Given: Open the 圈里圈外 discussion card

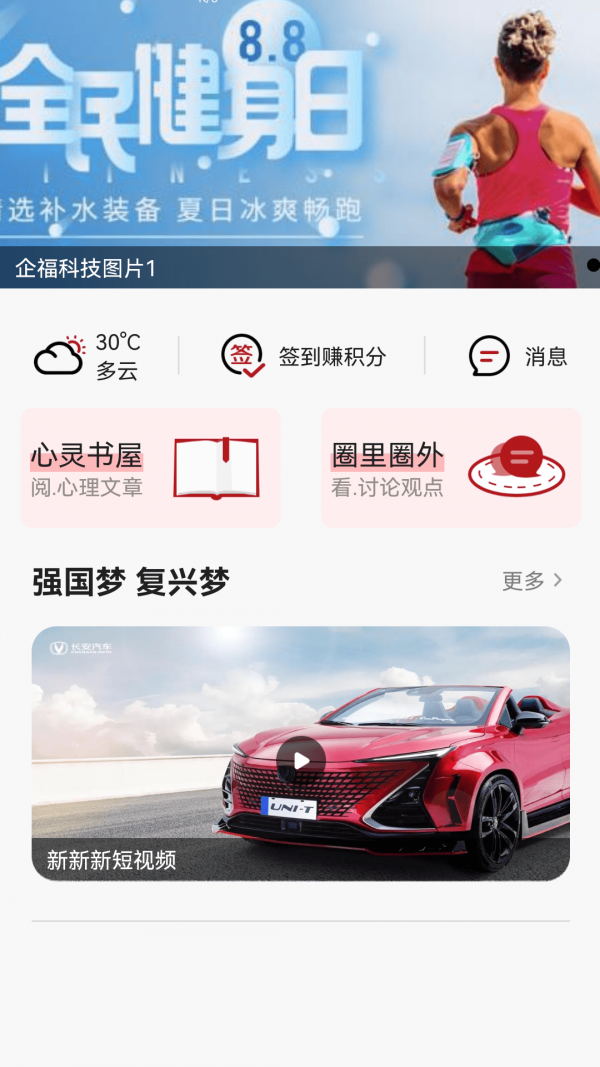Looking at the screenshot, I should click(x=450, y=467).
